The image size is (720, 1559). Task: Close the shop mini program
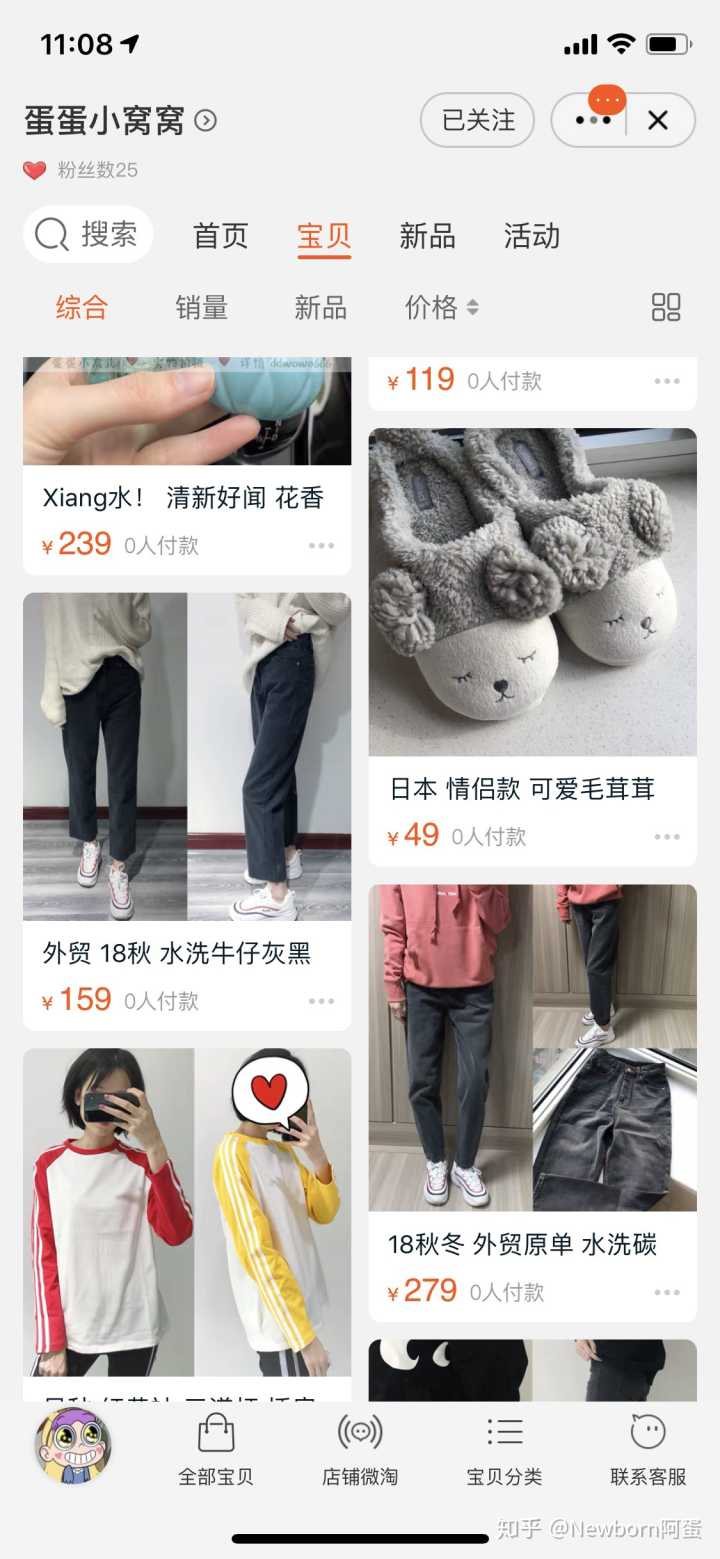point(657,121)
